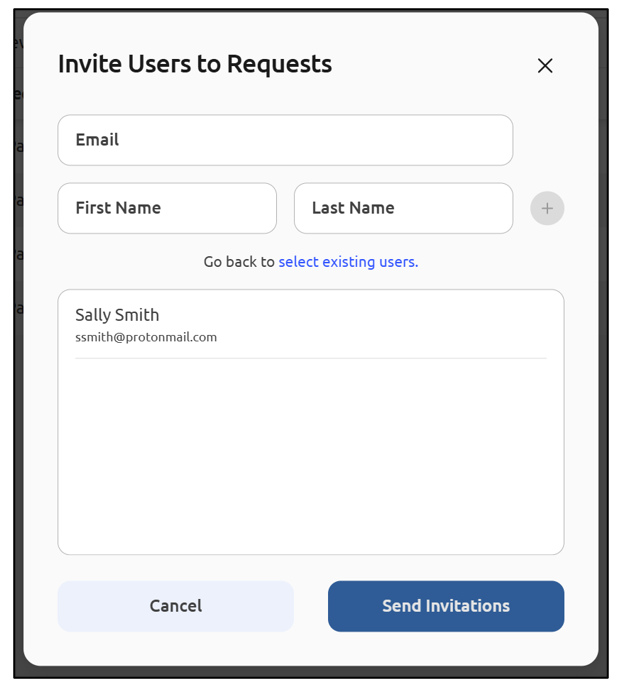Send Invitations to listed users
Screen dimensions: 619x687
click(446, 606)
